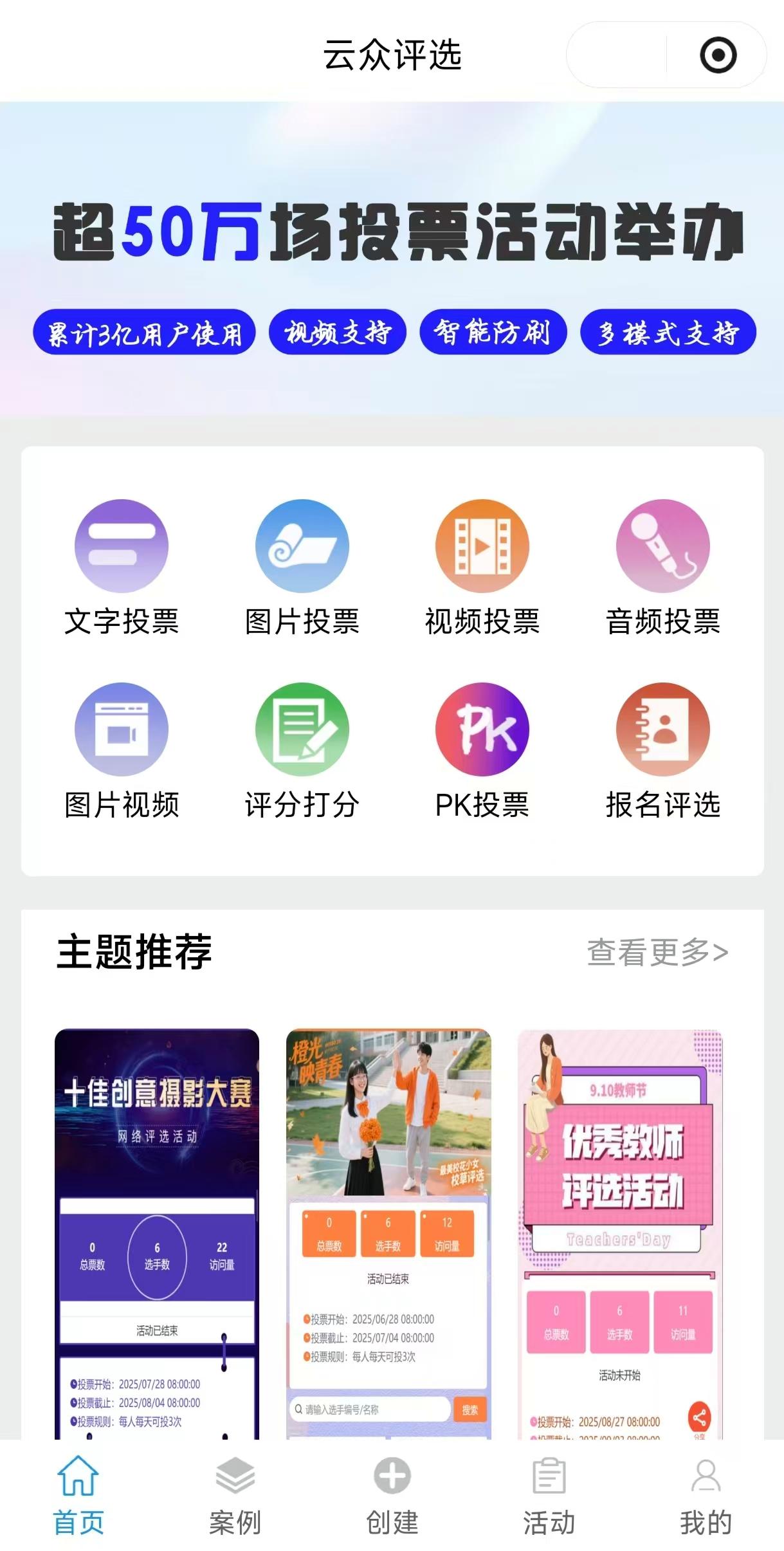The width and height of the screenshot is (784, 1551).
Task: Start a PK投票 vote
Action: [x=482, y=751]
